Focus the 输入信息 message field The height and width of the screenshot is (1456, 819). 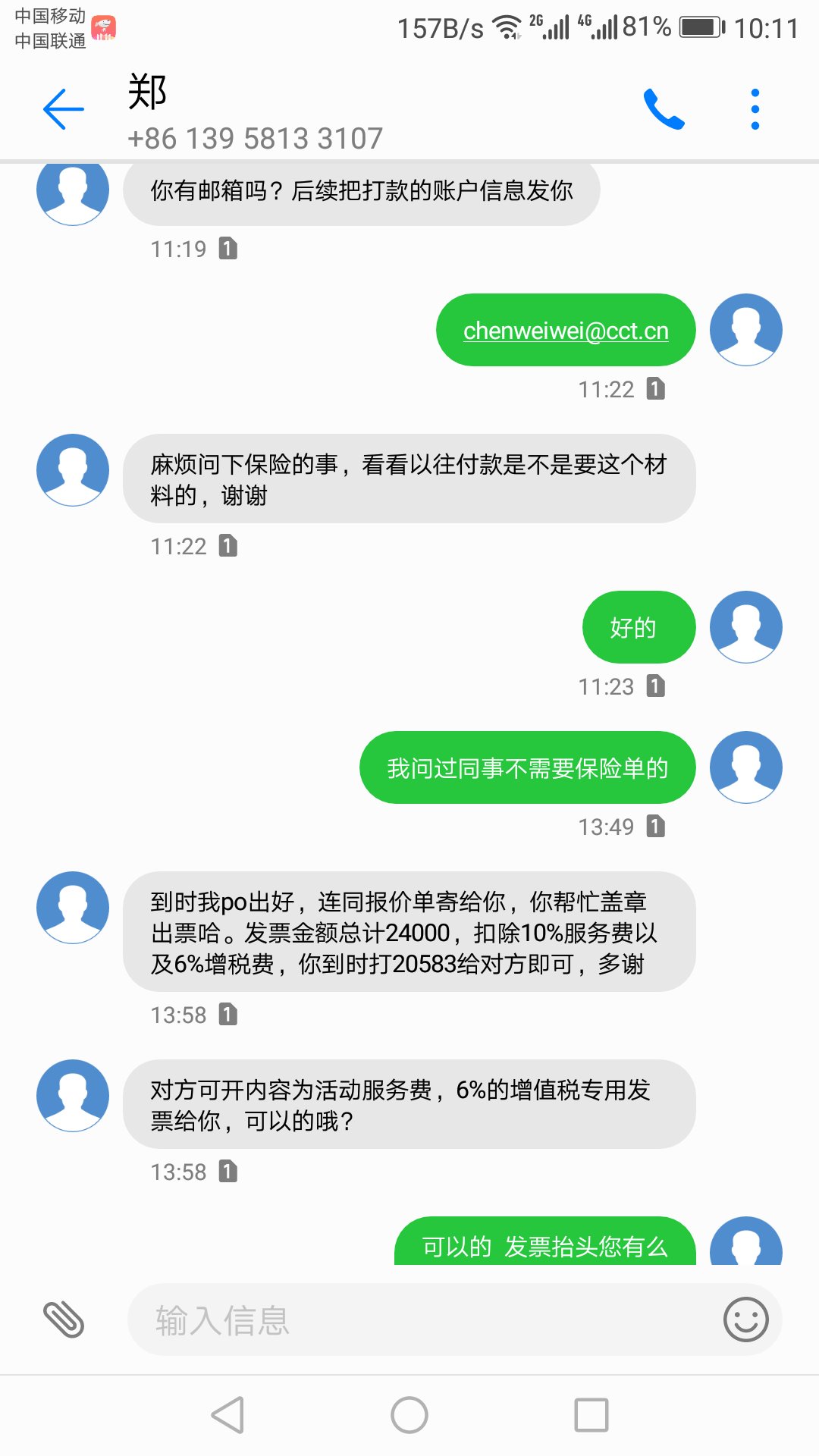[425, 1319]
